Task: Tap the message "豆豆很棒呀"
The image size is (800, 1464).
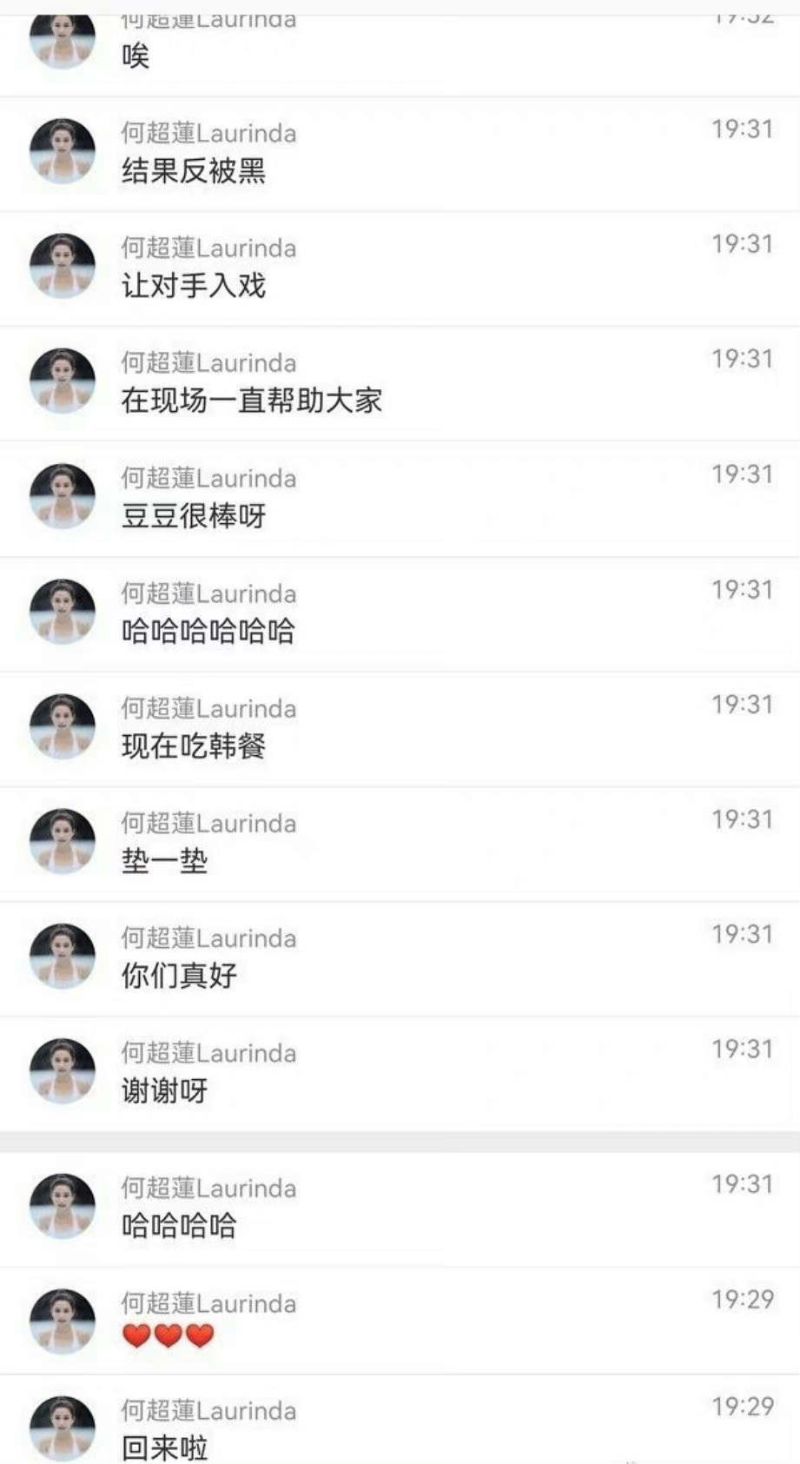Action: coord(193,518)
